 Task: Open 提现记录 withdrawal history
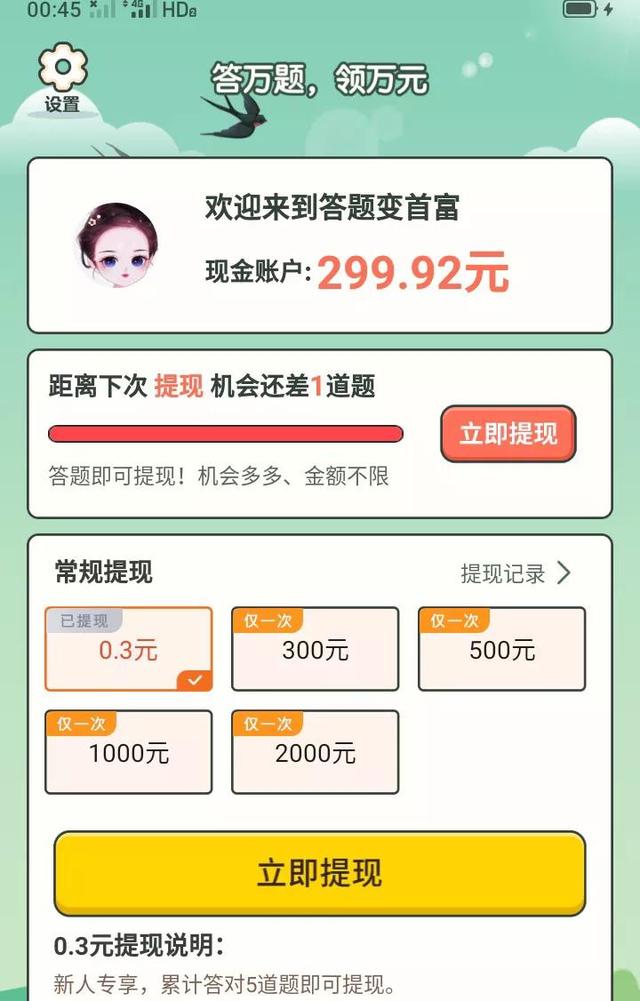(x=515, y=573)
